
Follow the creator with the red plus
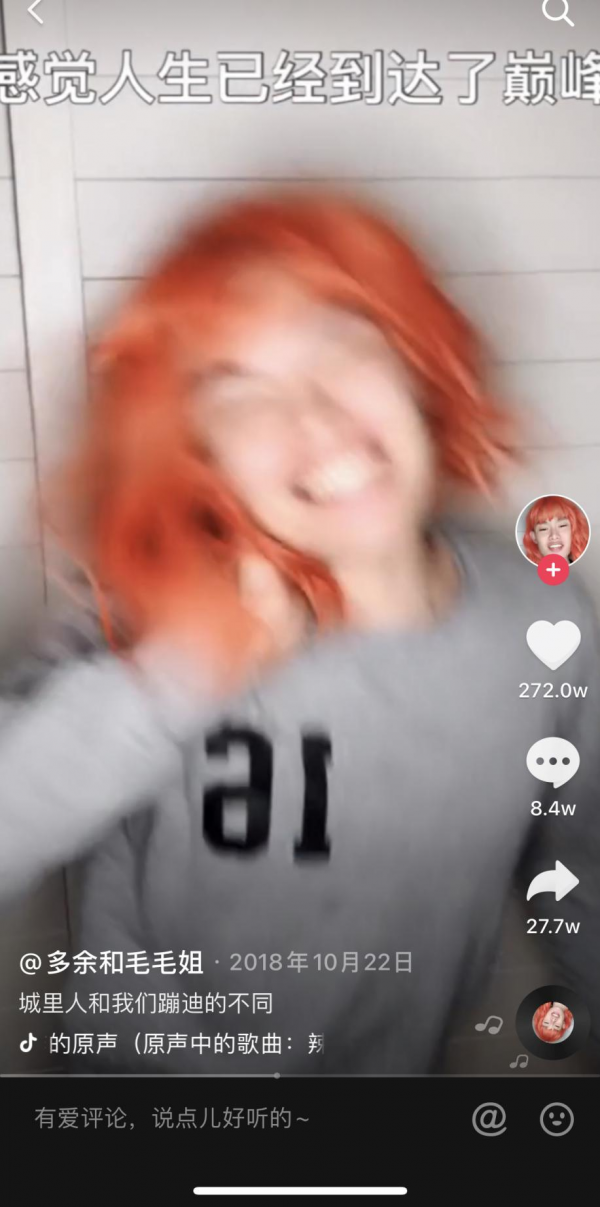tap(553, 570)
